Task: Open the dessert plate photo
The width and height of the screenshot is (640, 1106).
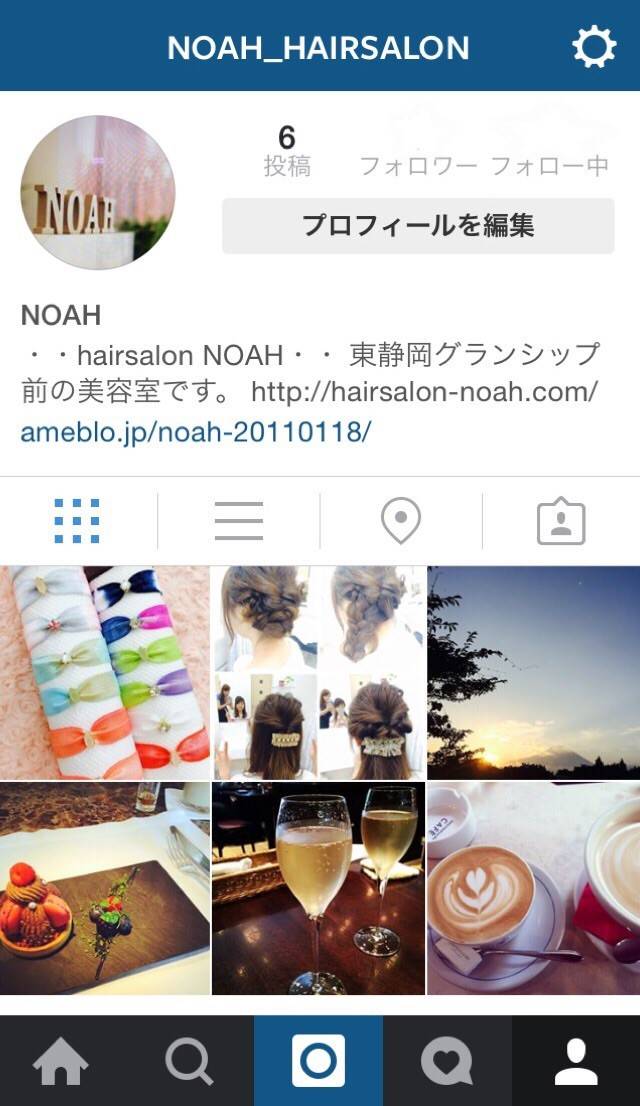Action: pyautogui.click(x=105, y=888)
